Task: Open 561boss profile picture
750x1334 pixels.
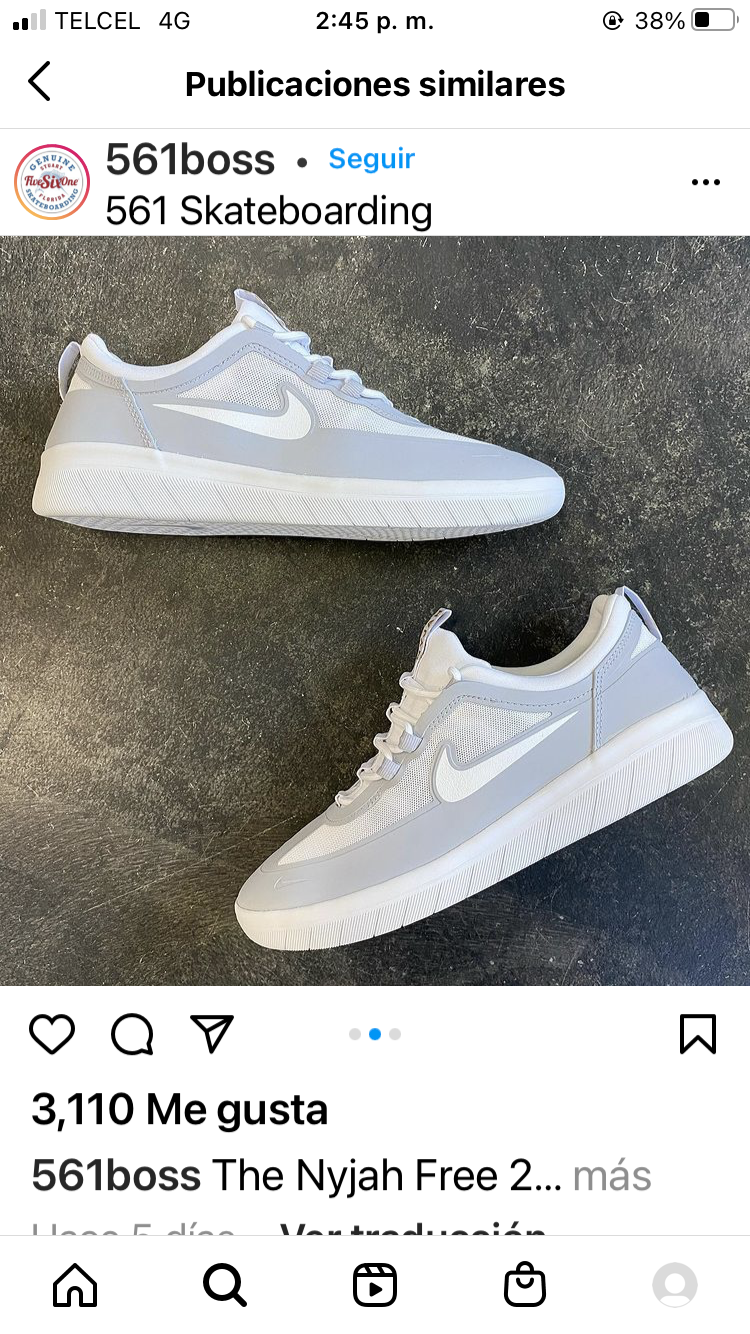Action: tap(52, 182)
